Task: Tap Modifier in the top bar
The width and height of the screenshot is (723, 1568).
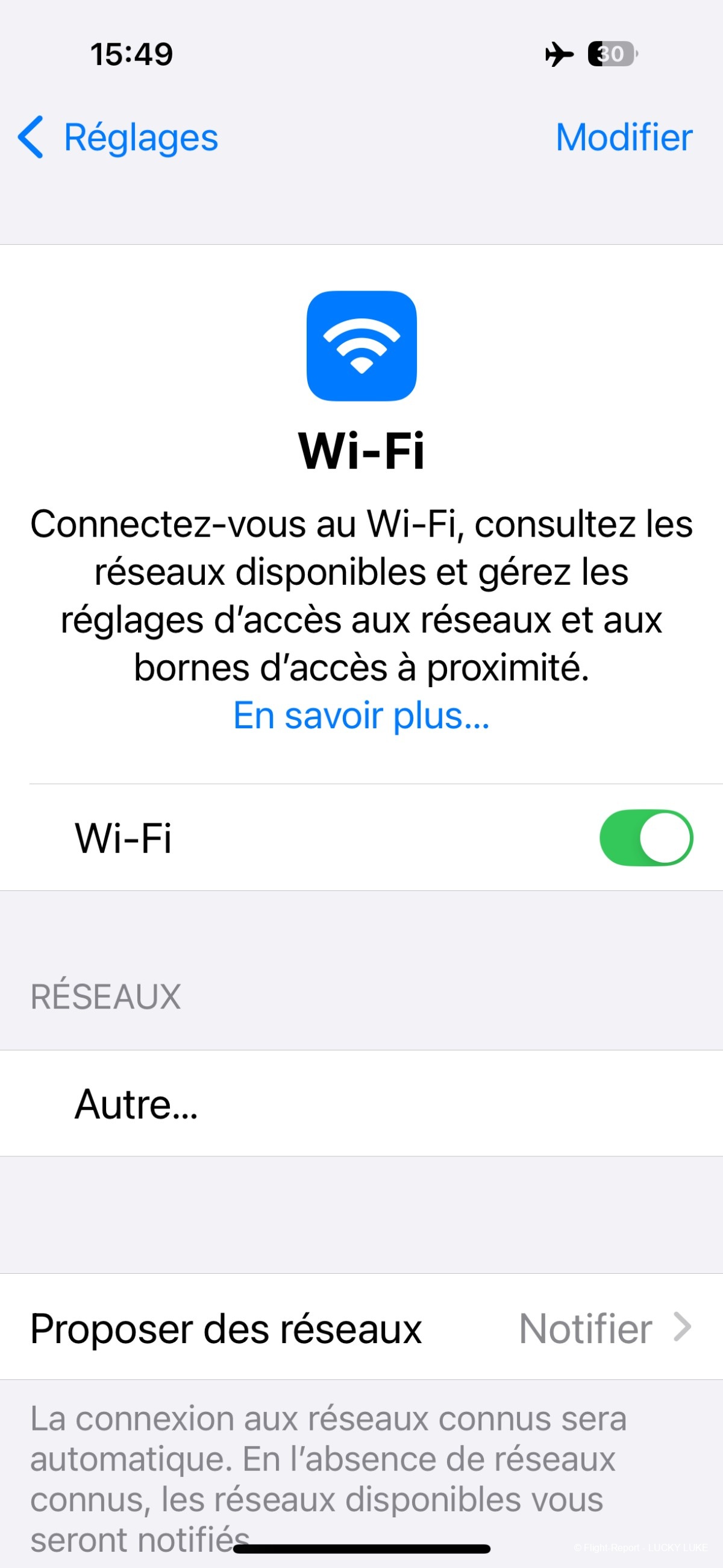Action: pyautogui.click(x=624, y=137)
